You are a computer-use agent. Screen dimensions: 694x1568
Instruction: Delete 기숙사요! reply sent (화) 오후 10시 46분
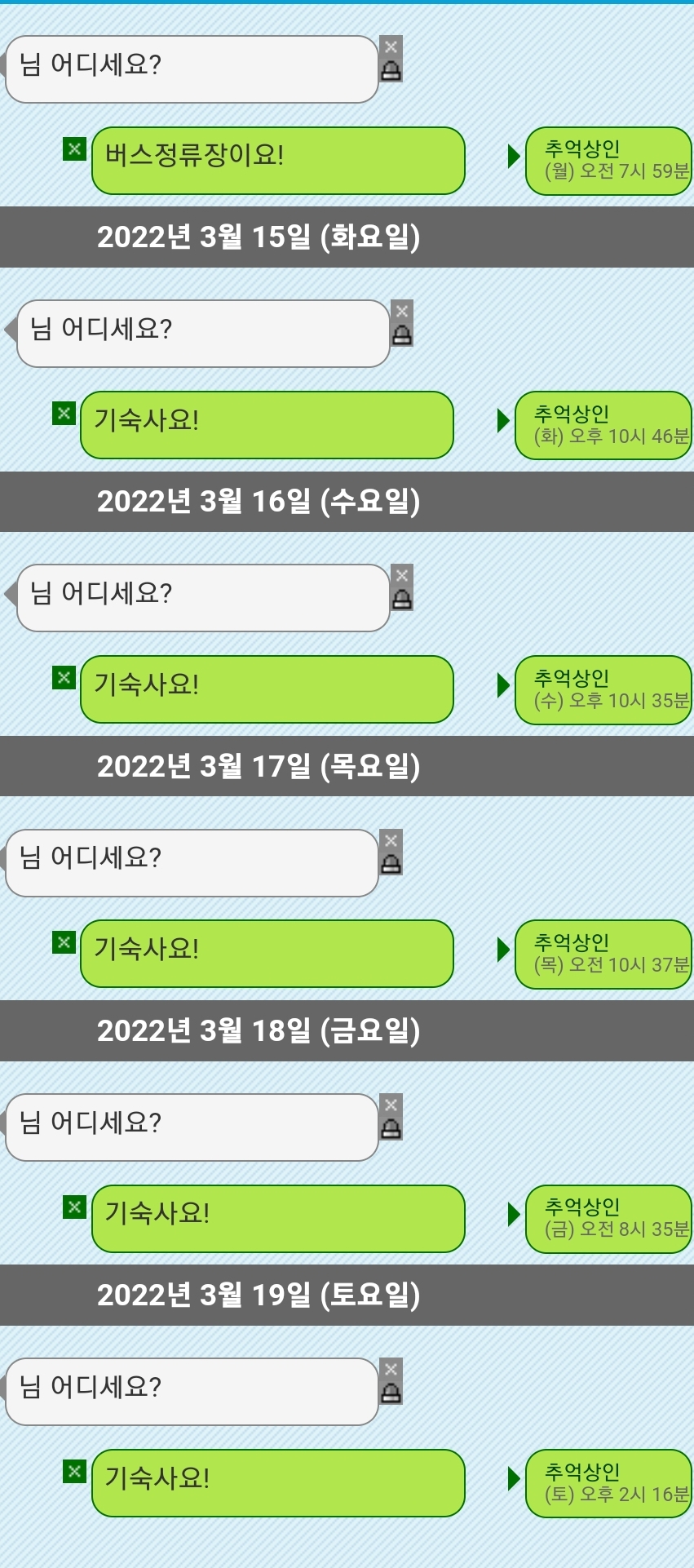(64, 413)
